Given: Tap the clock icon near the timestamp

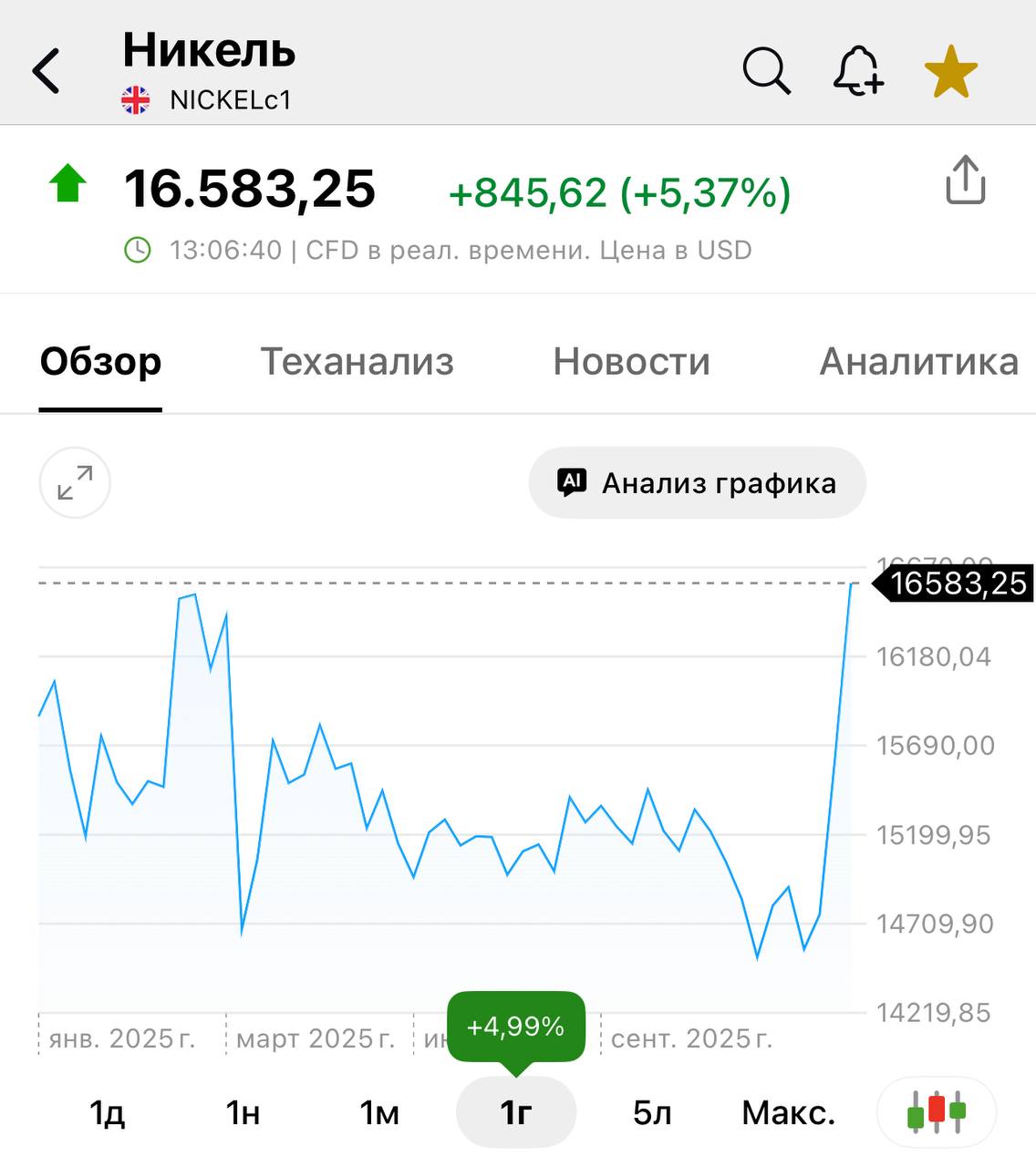Looking at the screenshot, I should [138, 249].
